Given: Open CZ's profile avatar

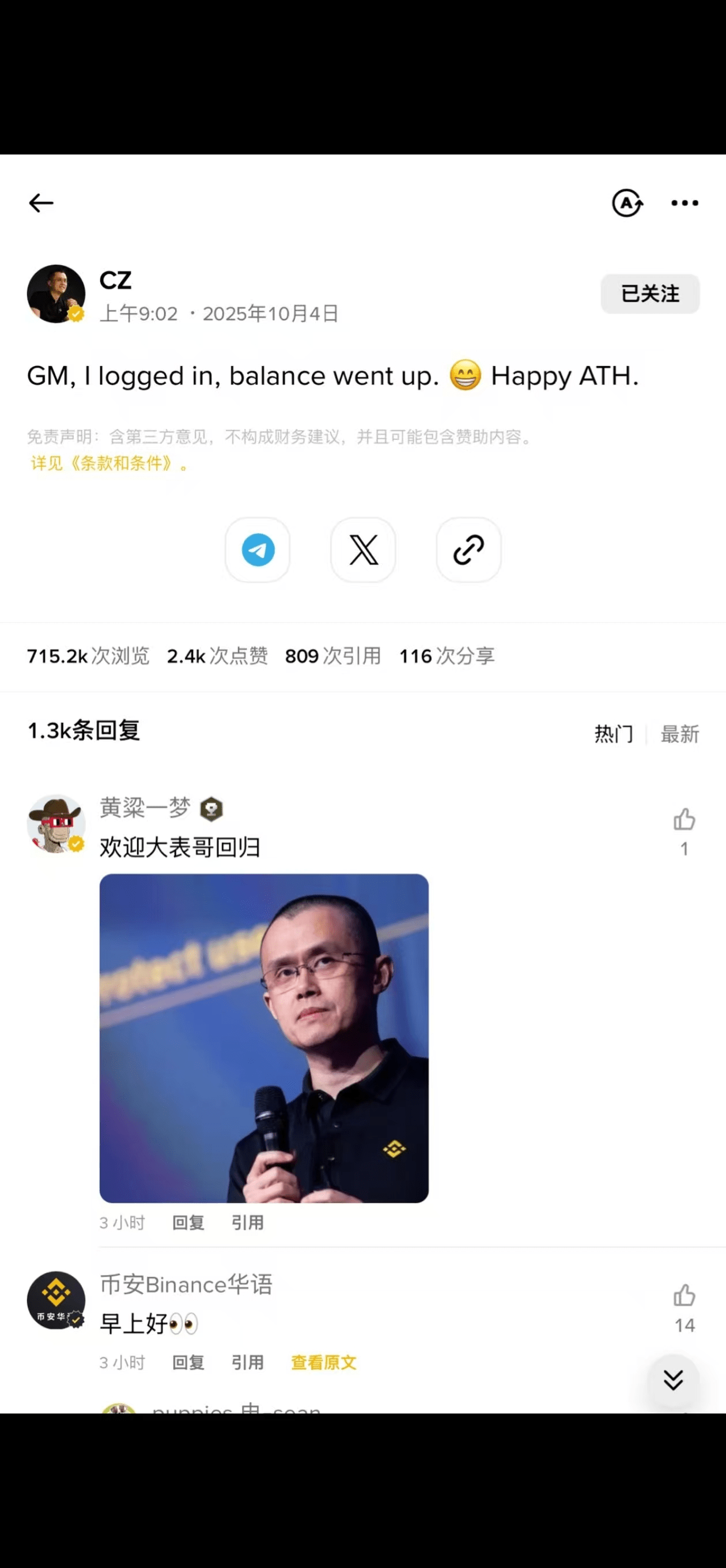Looking at the screenshot, I should (56, 294).
